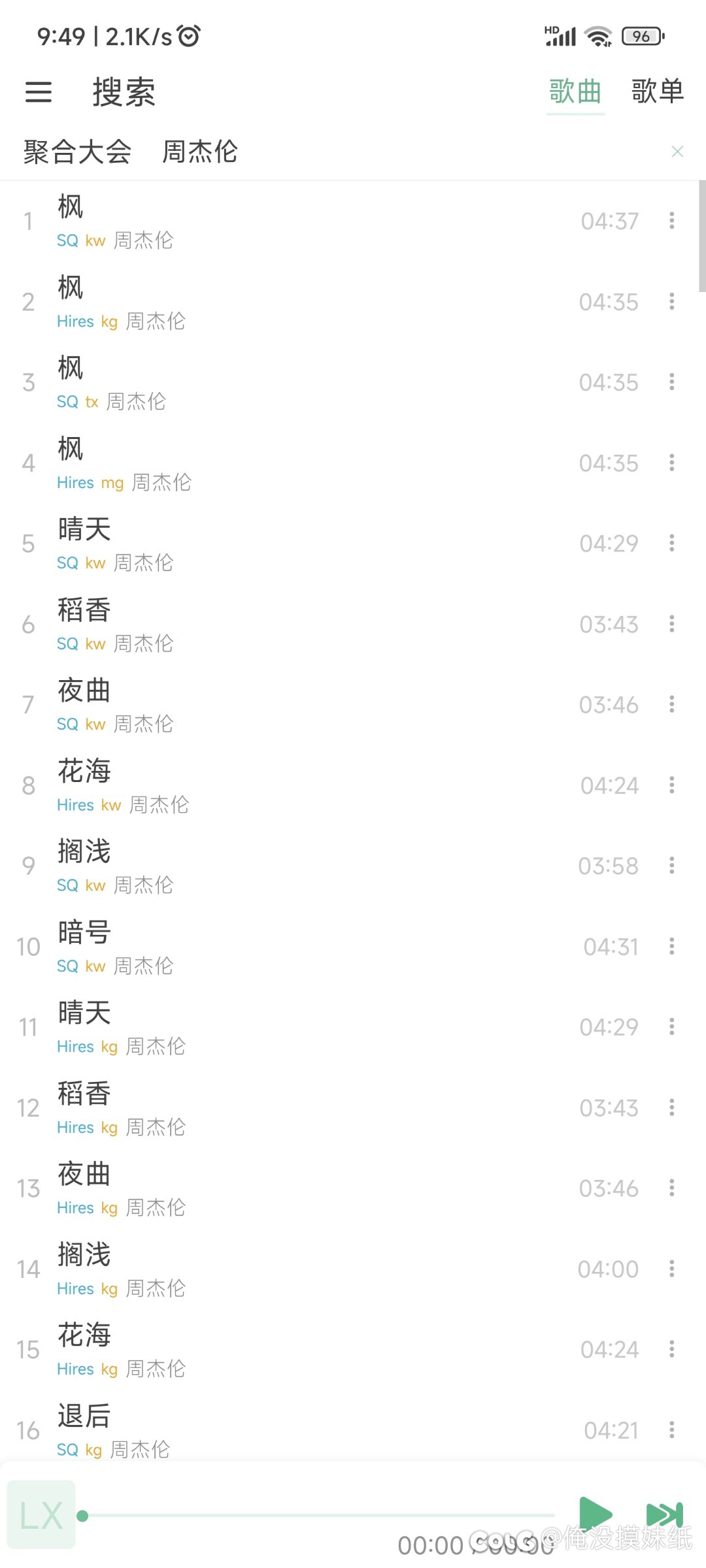706x1568 pixels.
Task: Choose song 9, 搁浅 SQ kw
Action: tap(294, 866)
